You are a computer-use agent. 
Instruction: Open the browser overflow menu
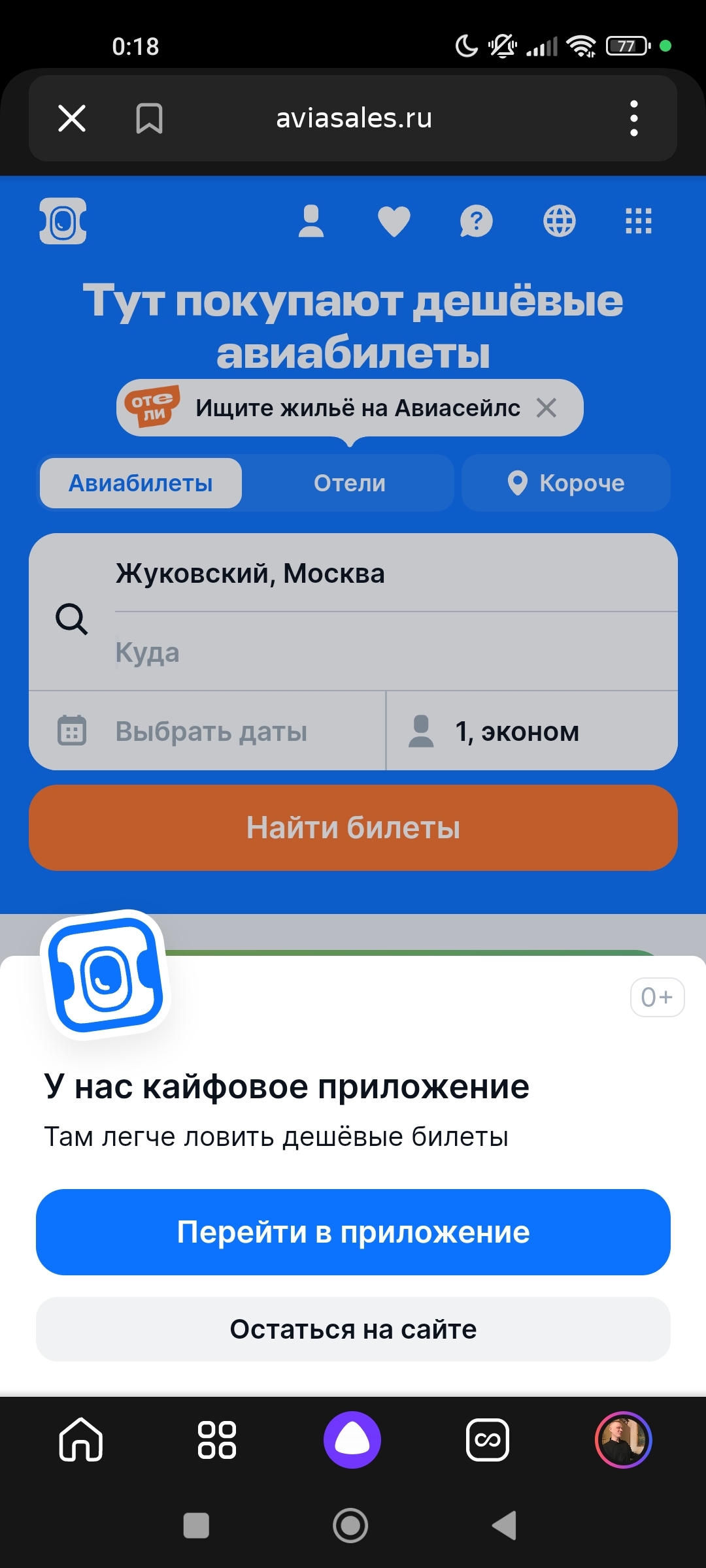(x=633, y=118)
